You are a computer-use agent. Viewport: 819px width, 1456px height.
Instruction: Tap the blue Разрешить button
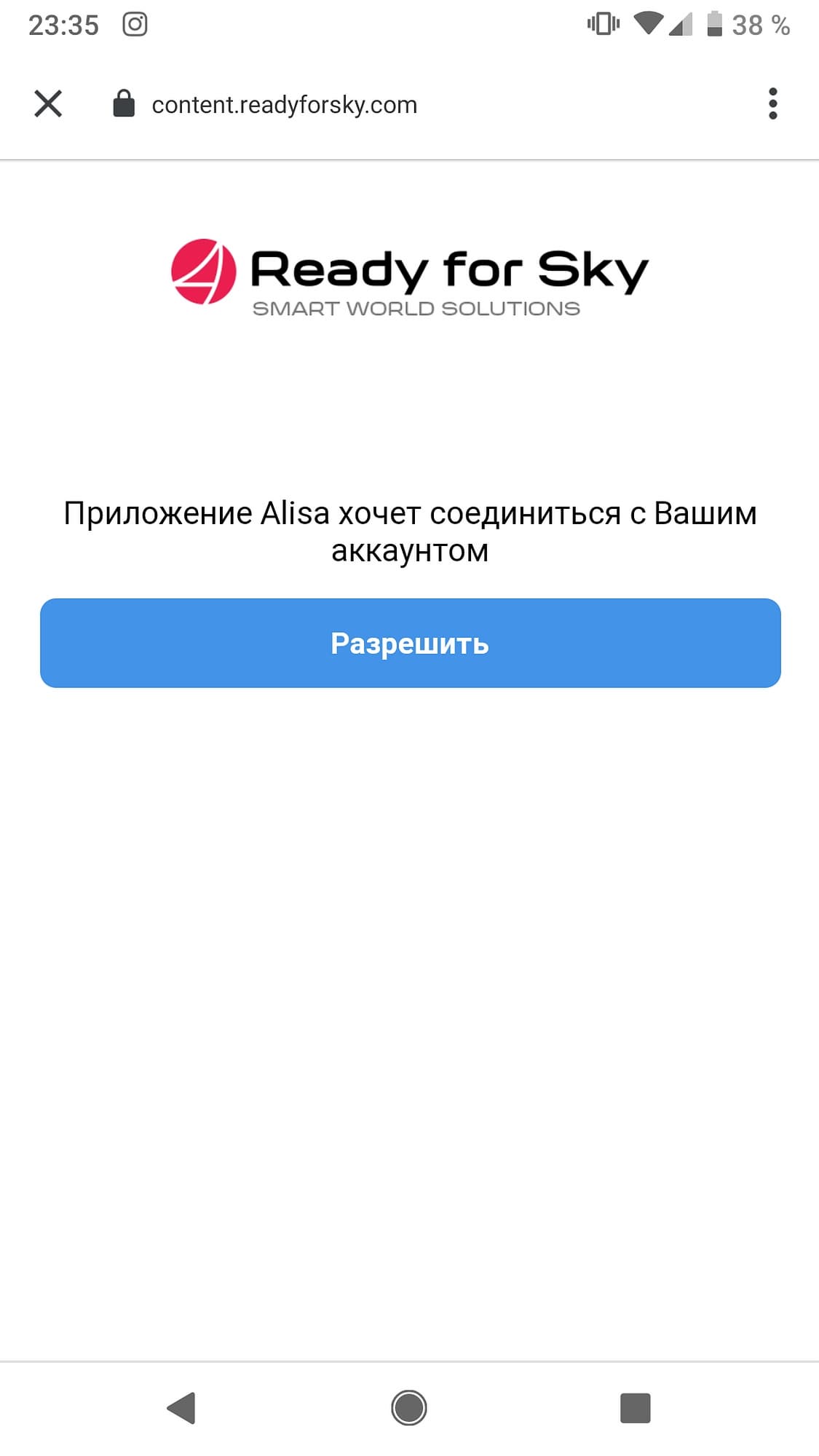[410, 643]
